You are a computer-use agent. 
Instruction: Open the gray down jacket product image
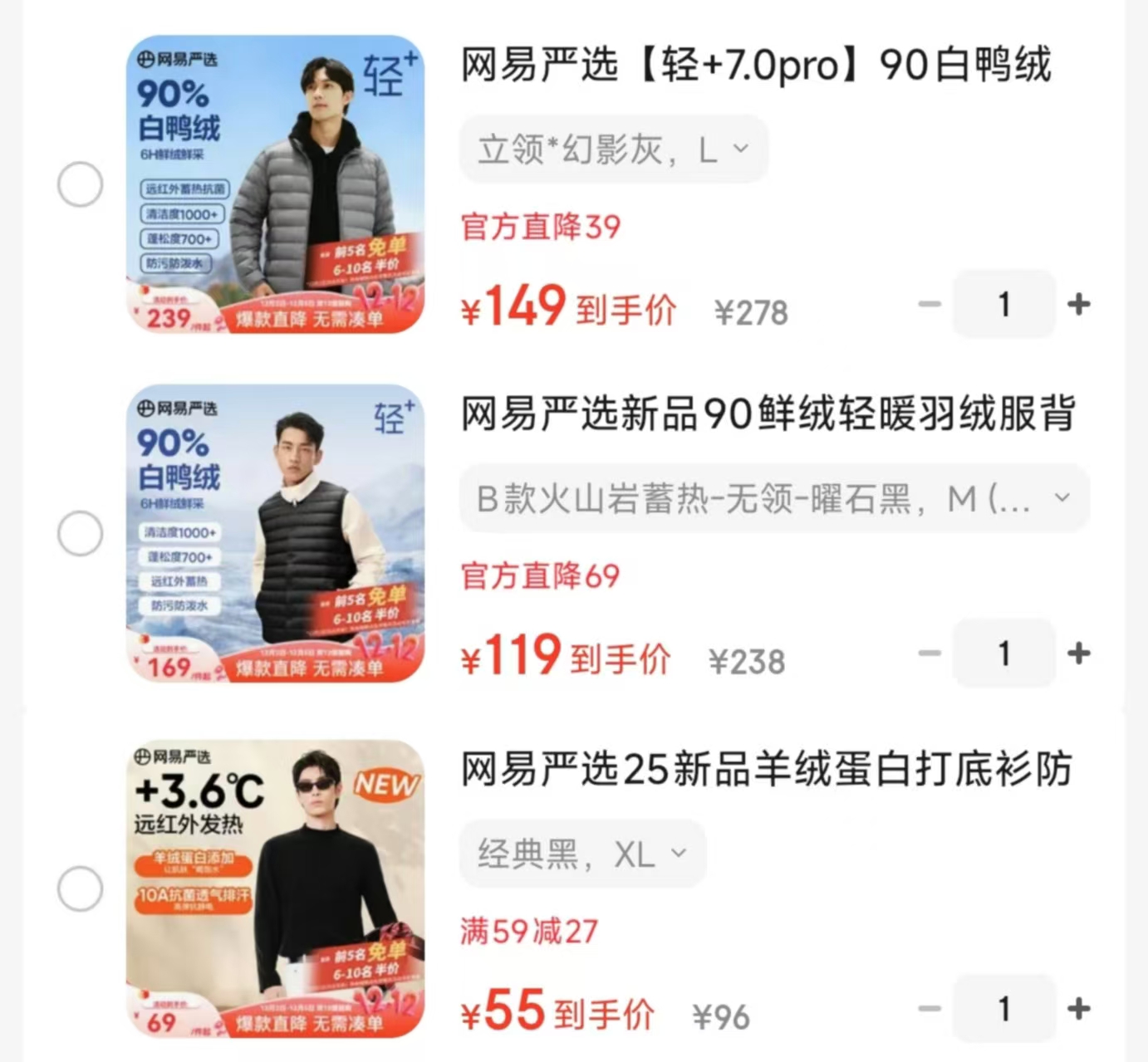pos(275,184)
